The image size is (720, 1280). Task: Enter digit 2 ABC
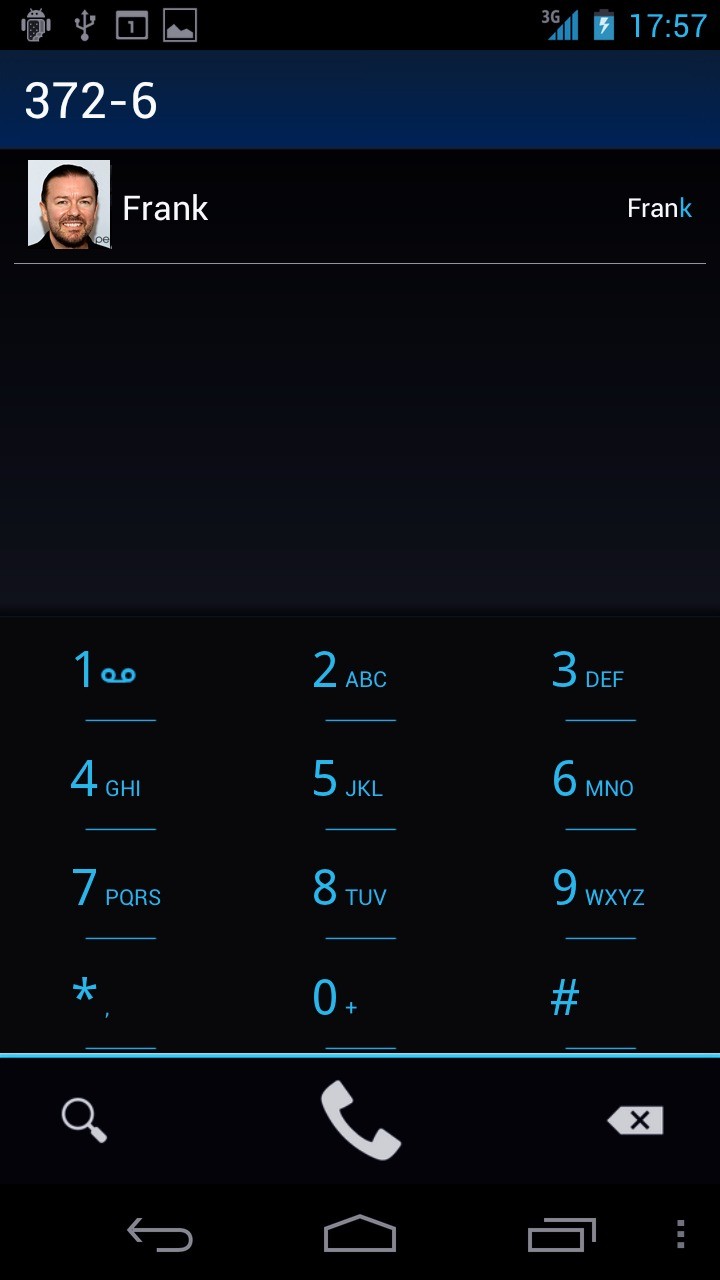point(360,671)
